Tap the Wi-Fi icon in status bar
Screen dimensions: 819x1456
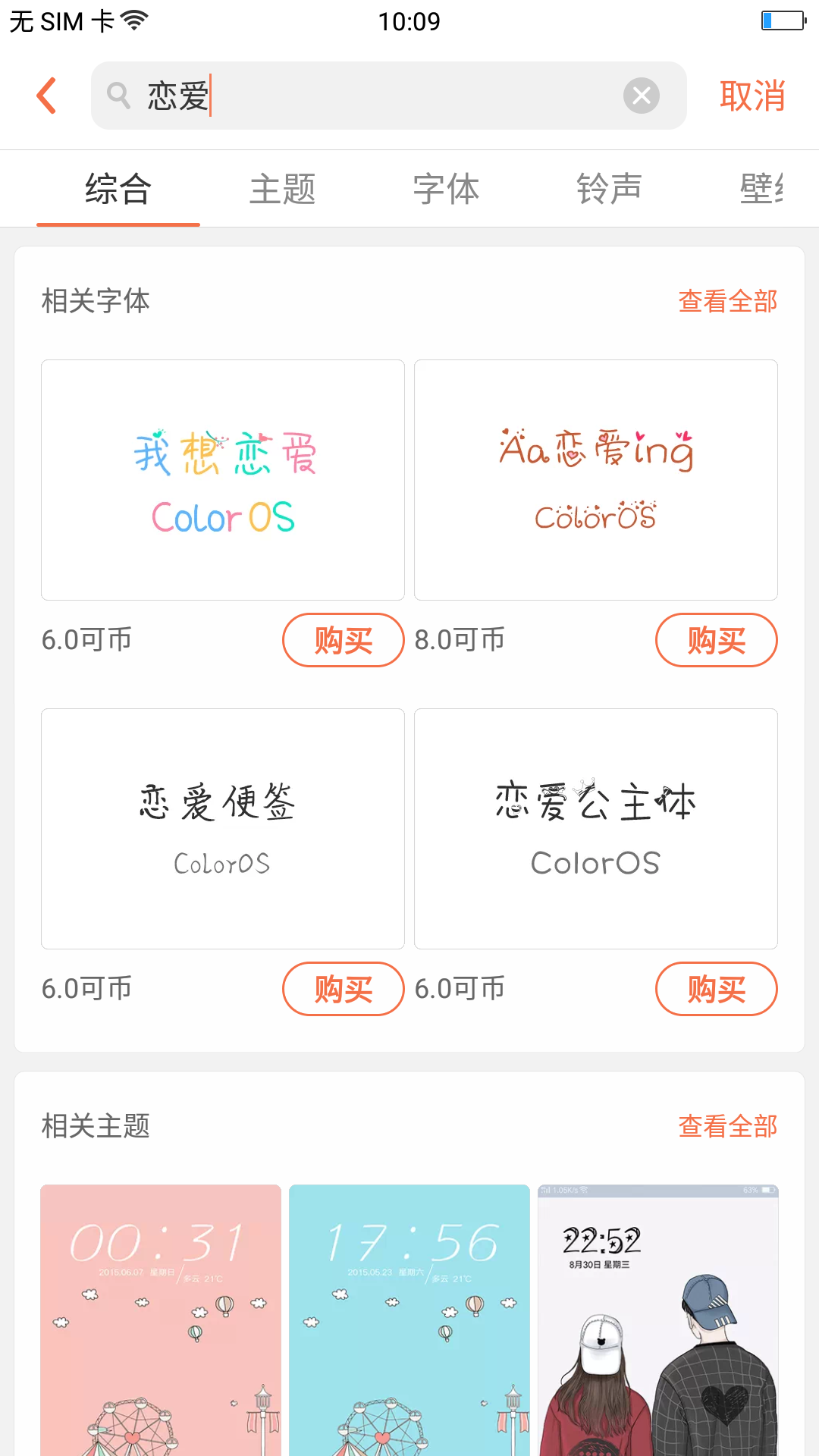point(135,20)
